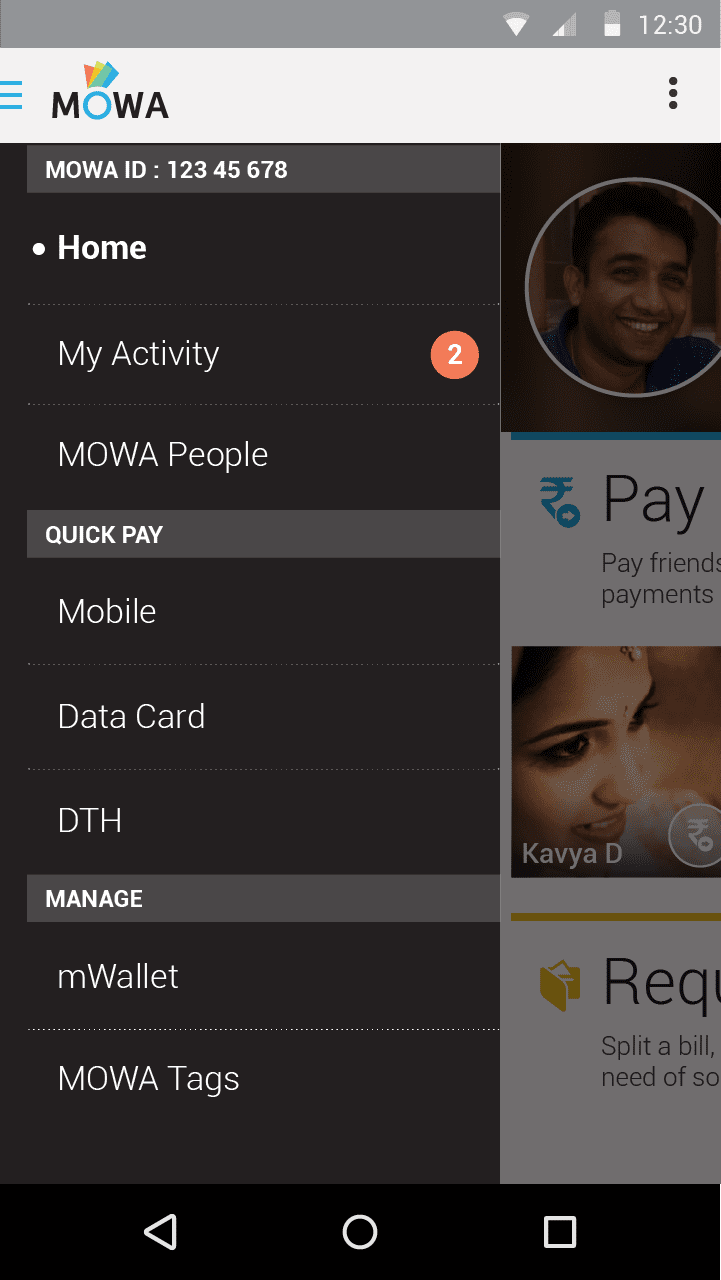Screen dimensions: 721x1280
Task: Go back with the system back button
Action: tap(161, 1232)
